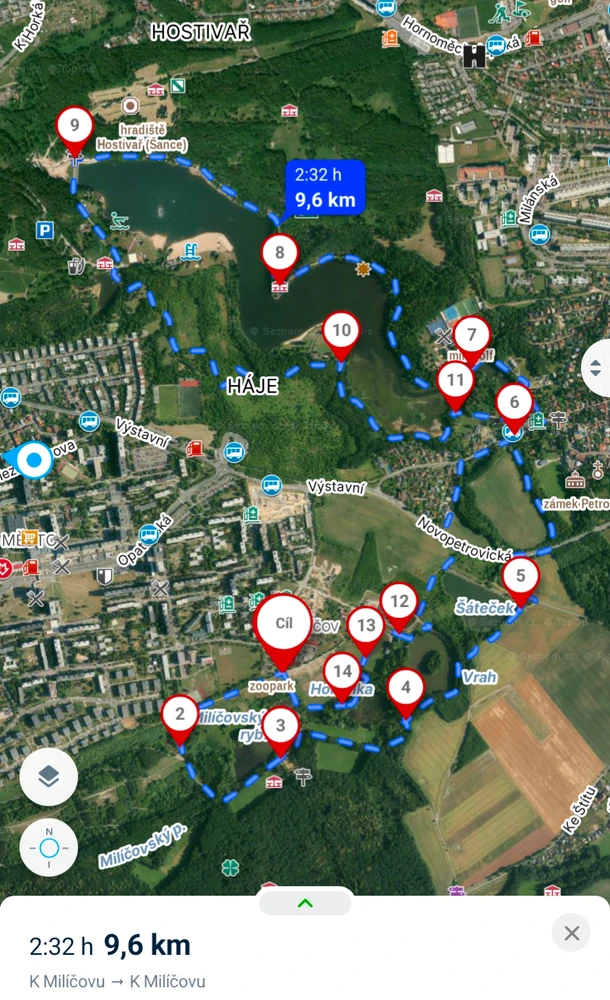This screenshot has height=1000, width=610.
Task: Center map on my location
Action: tap(48, 847)
